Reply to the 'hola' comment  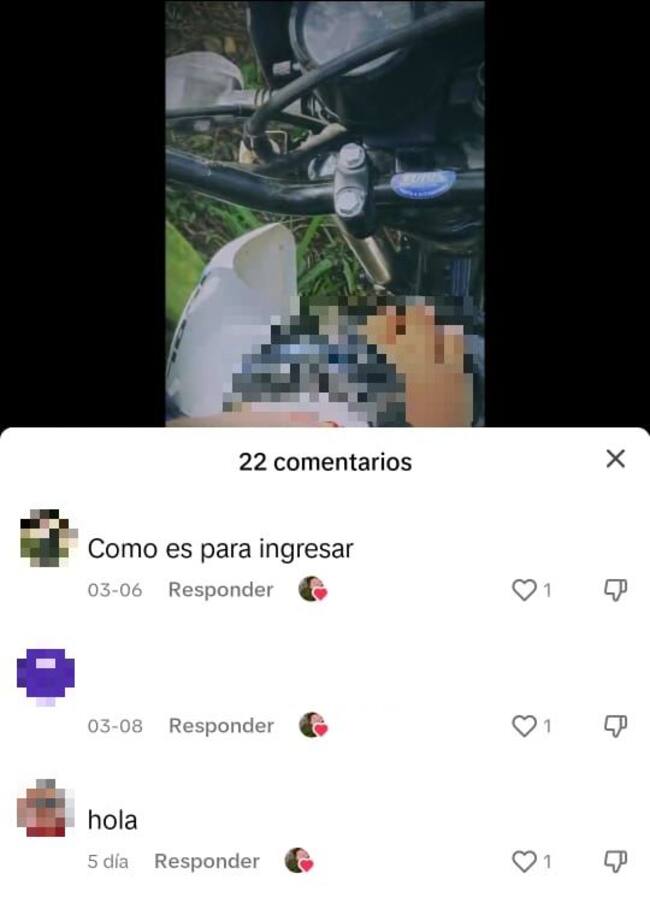[206, 861]
